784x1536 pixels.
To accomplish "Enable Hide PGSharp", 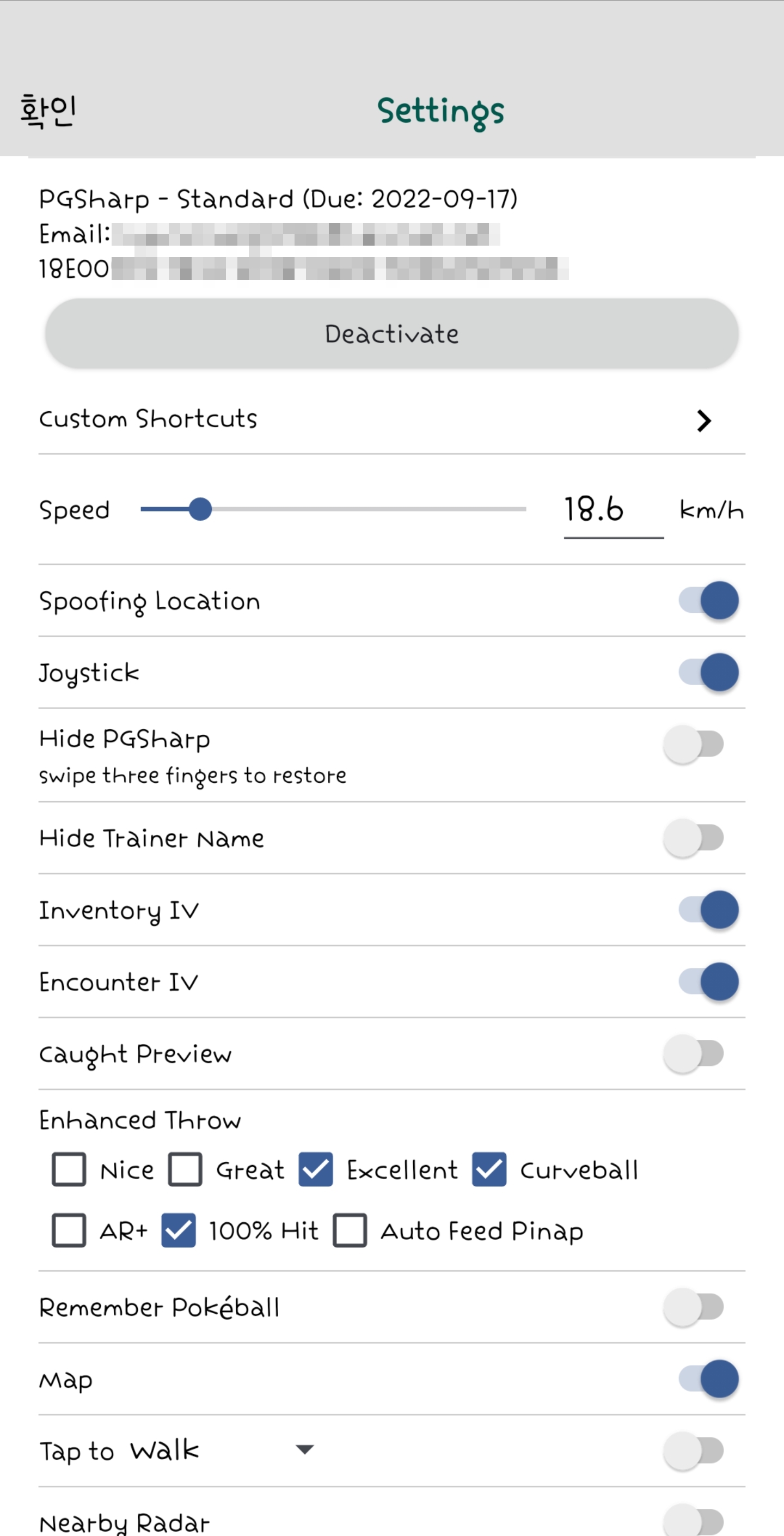I will [694, 744].
